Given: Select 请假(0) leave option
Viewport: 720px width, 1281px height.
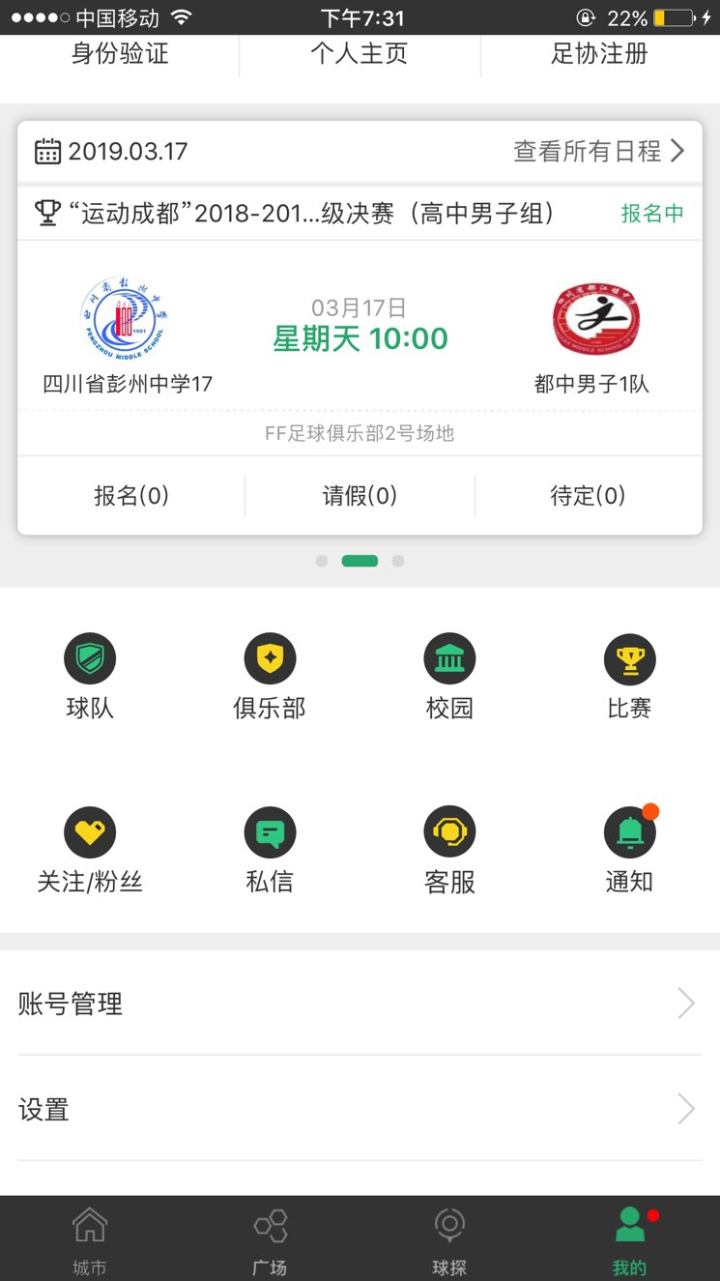Looking at the screenshot, I should click(360, 495).
